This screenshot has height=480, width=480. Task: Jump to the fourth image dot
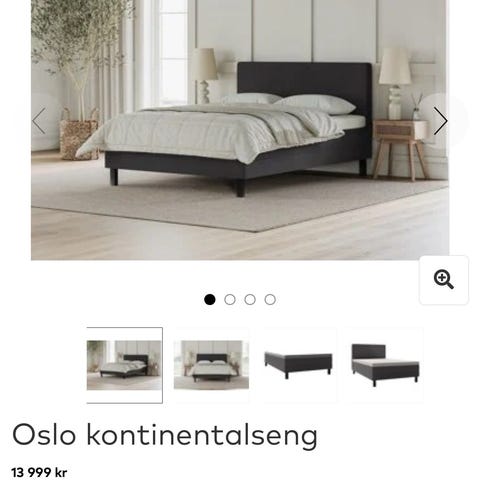point(270,300)
